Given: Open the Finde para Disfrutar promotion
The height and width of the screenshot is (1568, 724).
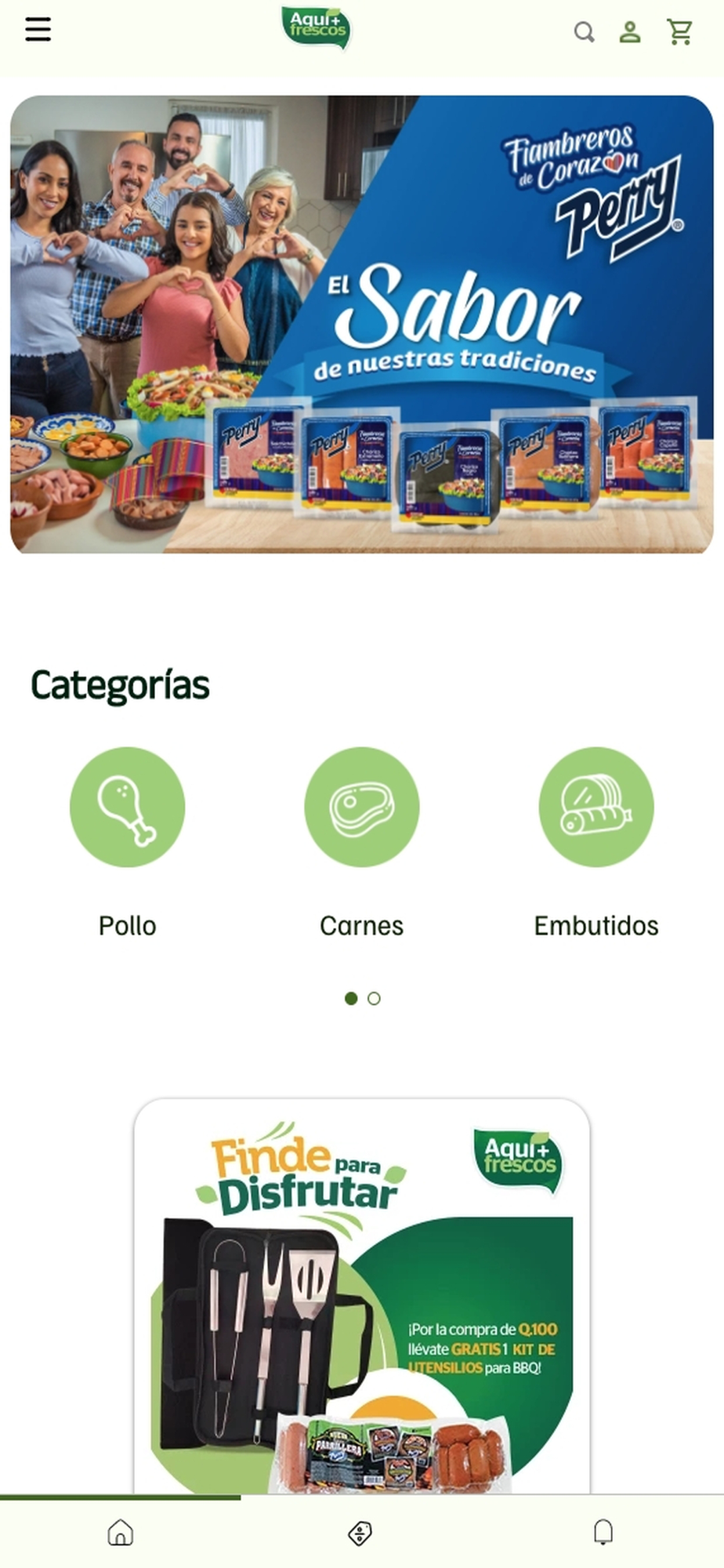Looking at the screenshot, I should tap(362, 1295).
